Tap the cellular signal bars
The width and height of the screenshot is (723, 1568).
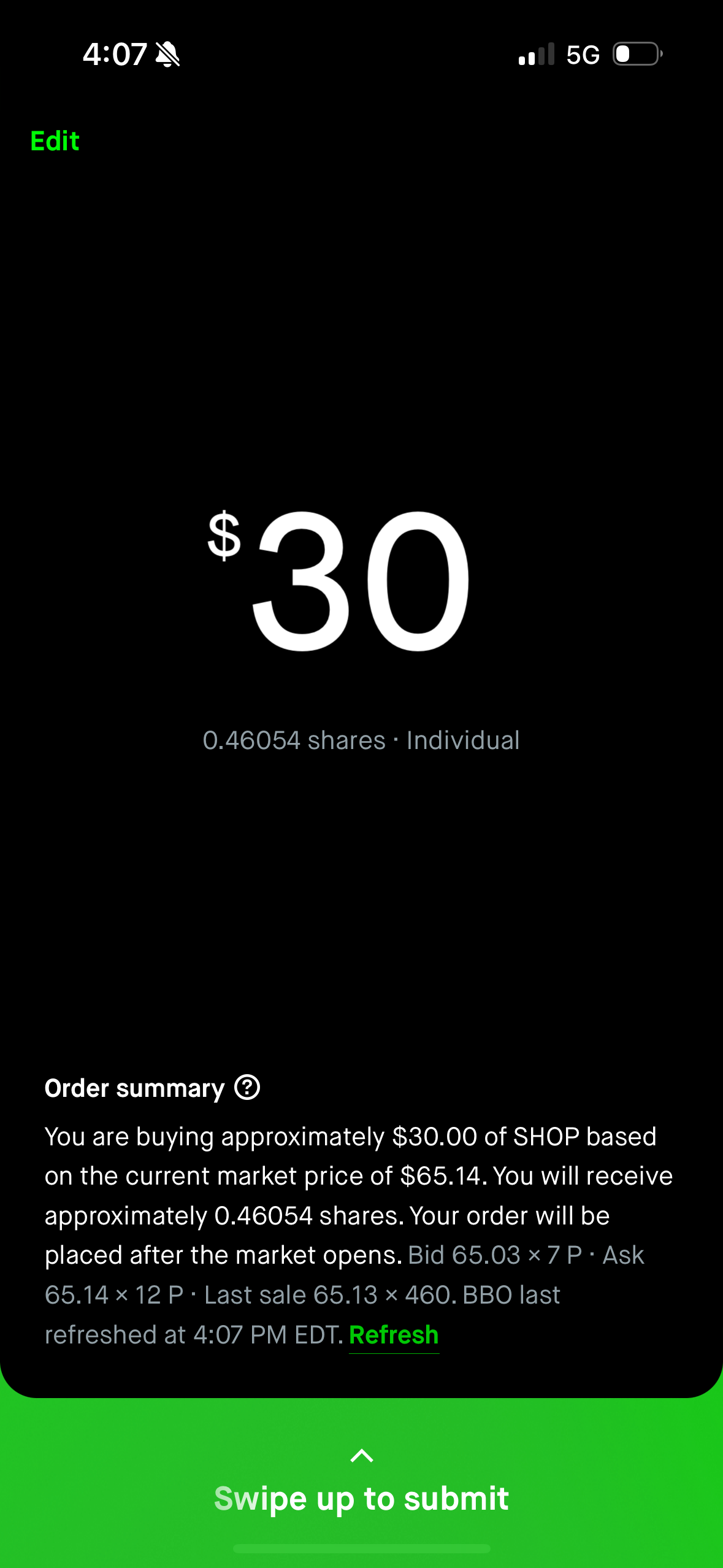(x=537, y=55)
